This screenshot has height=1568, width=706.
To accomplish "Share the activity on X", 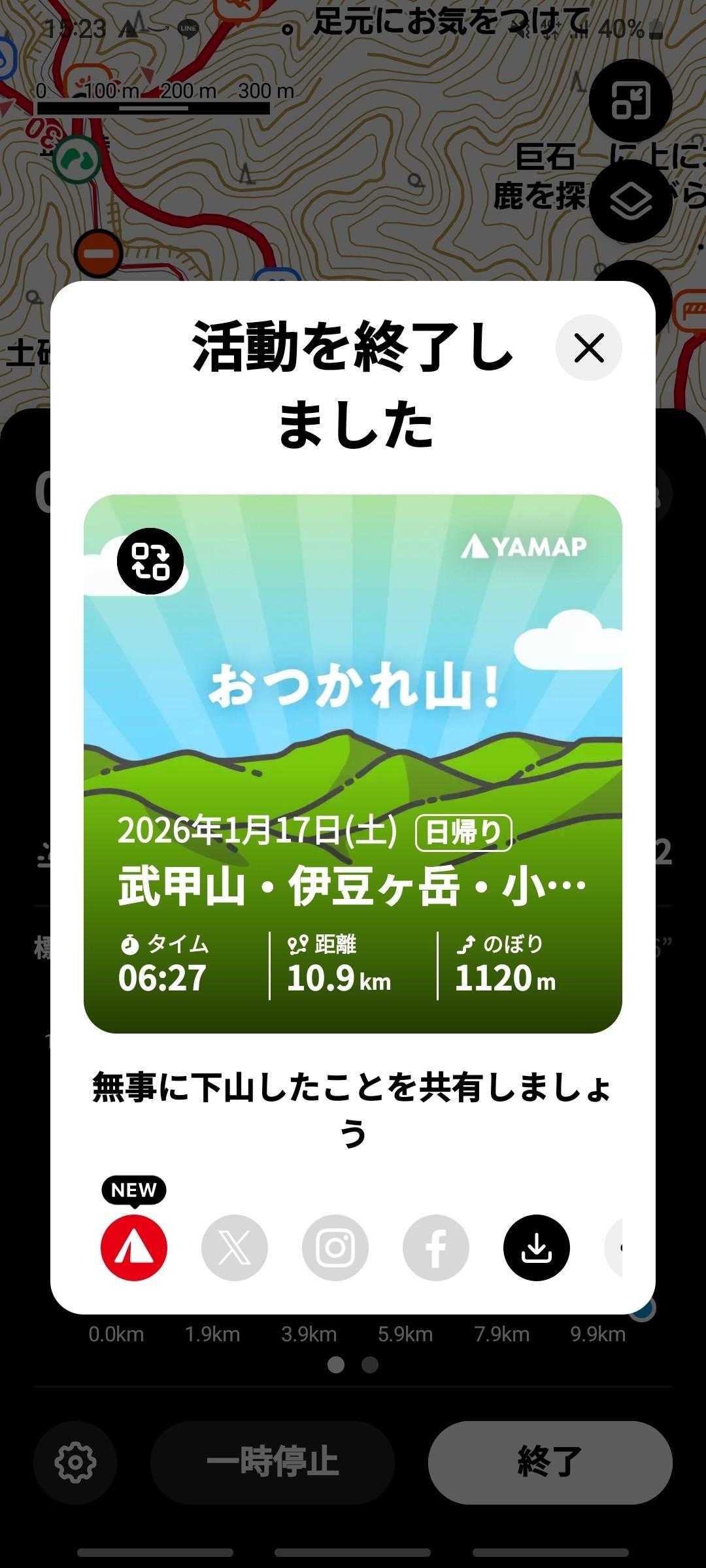I will click(235, 1248).
